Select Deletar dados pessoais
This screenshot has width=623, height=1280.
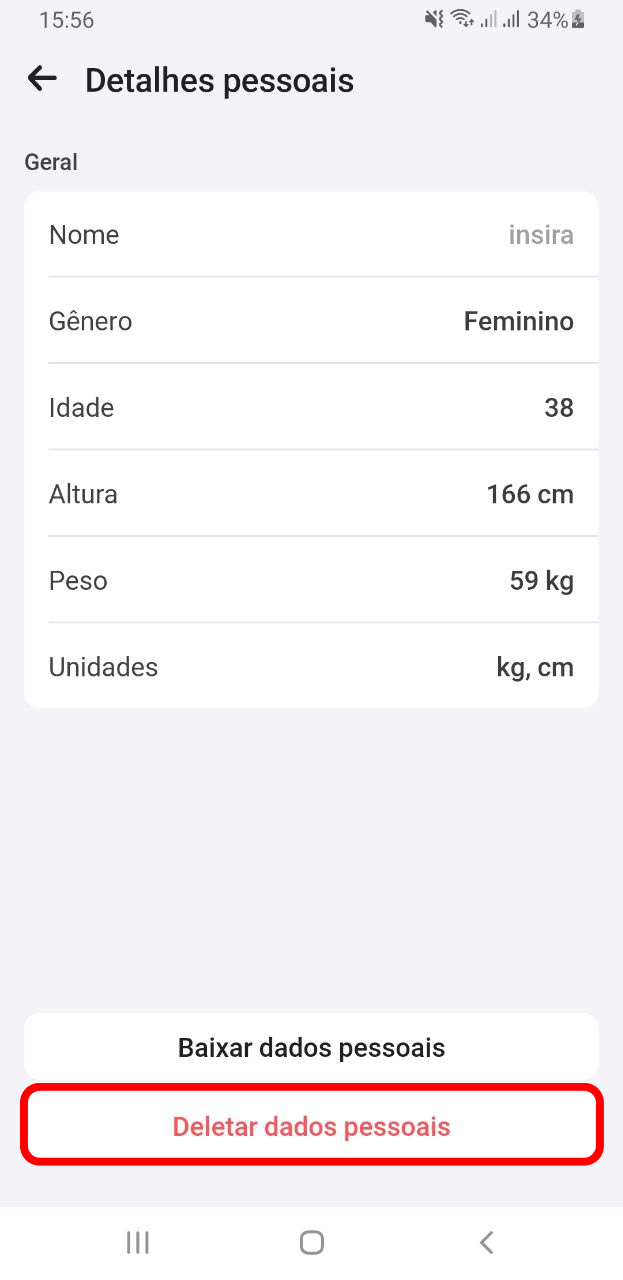[311, 1127]
